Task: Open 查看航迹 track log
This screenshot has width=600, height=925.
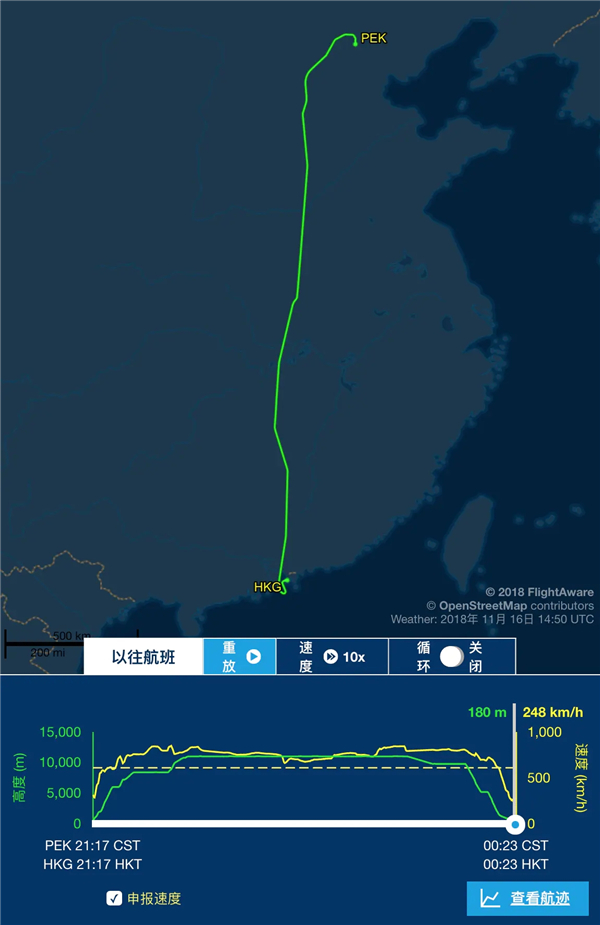Action: [526, 898]
